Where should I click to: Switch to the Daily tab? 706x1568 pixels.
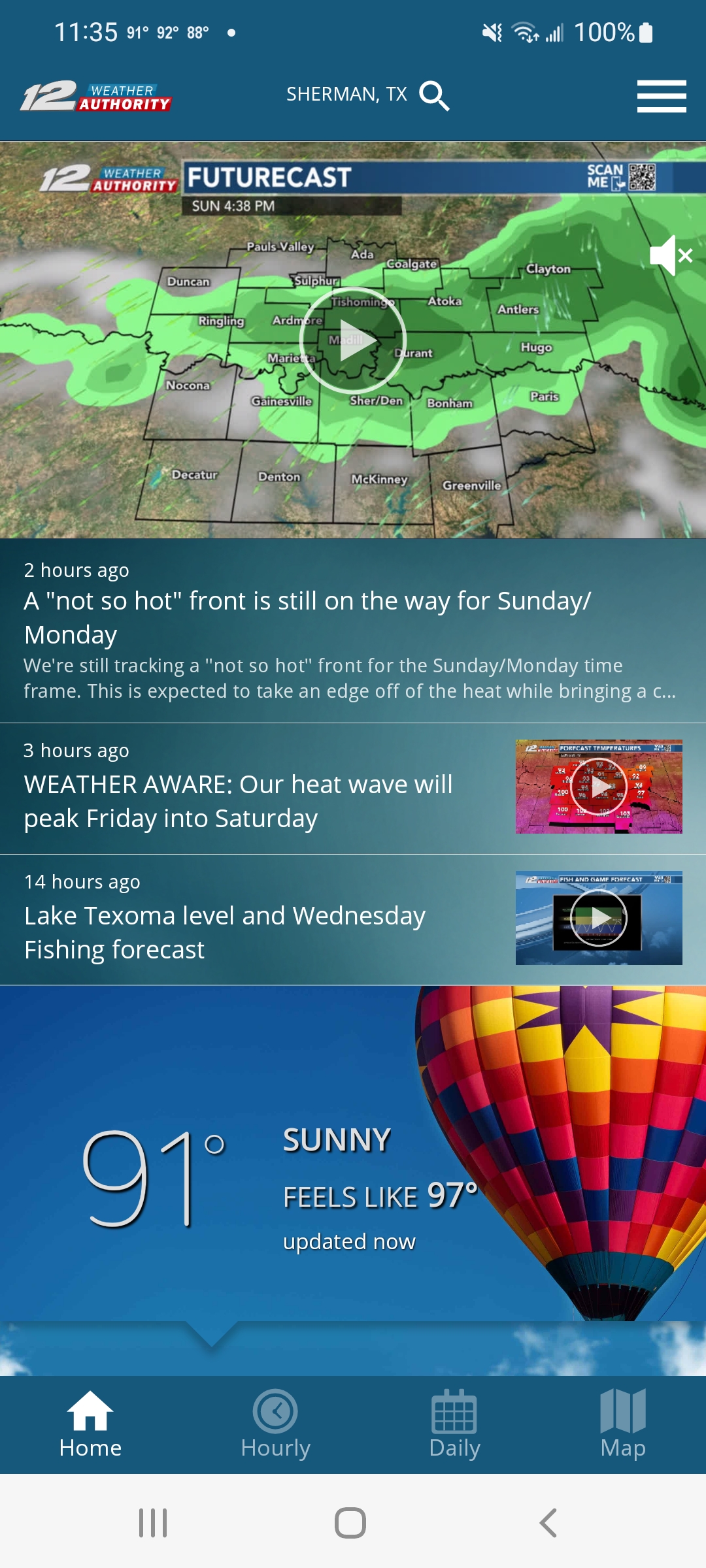click(x=454, y=1424)
